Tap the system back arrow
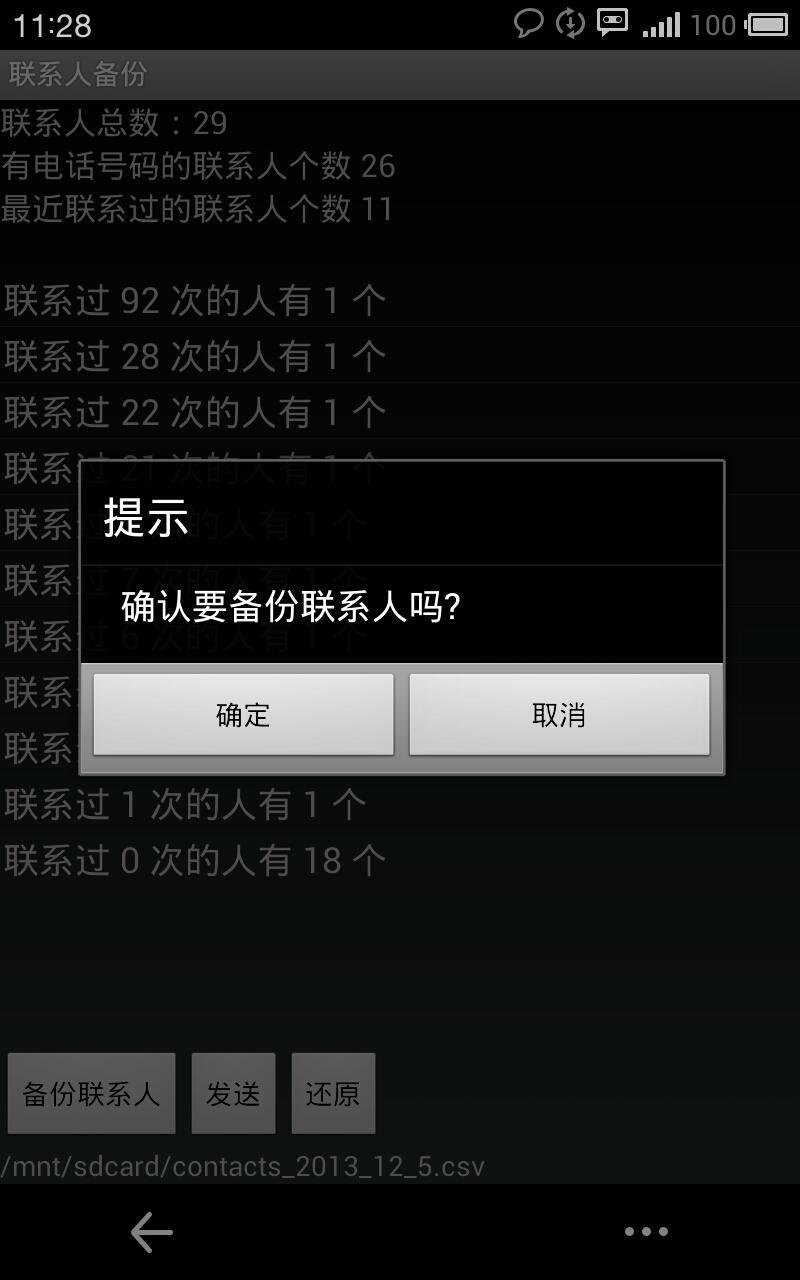Viewport: 800px width, 1280px height. click(x=152, y=1232)
